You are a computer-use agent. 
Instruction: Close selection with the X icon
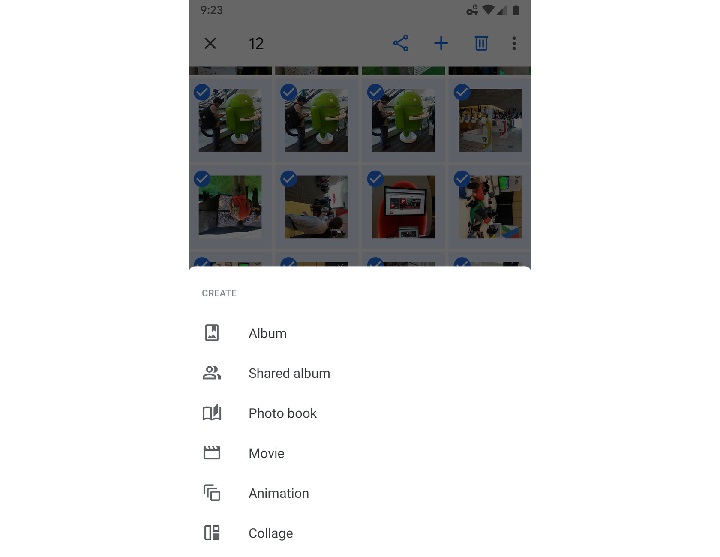click(210, 43)
